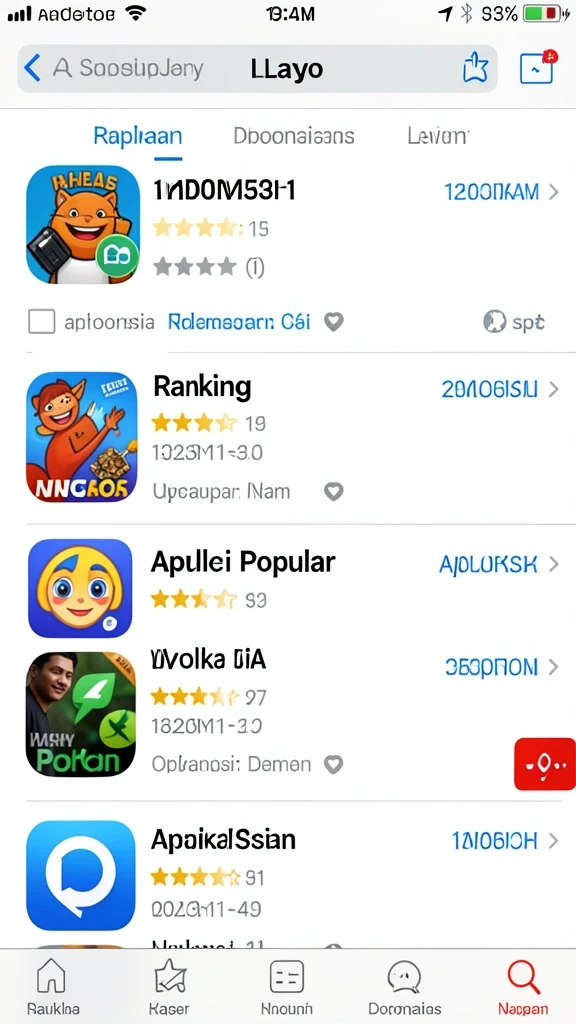Open Apulei Popular app entry
The height and width of the screenshot is (1024, 576).
pos(288,587)
